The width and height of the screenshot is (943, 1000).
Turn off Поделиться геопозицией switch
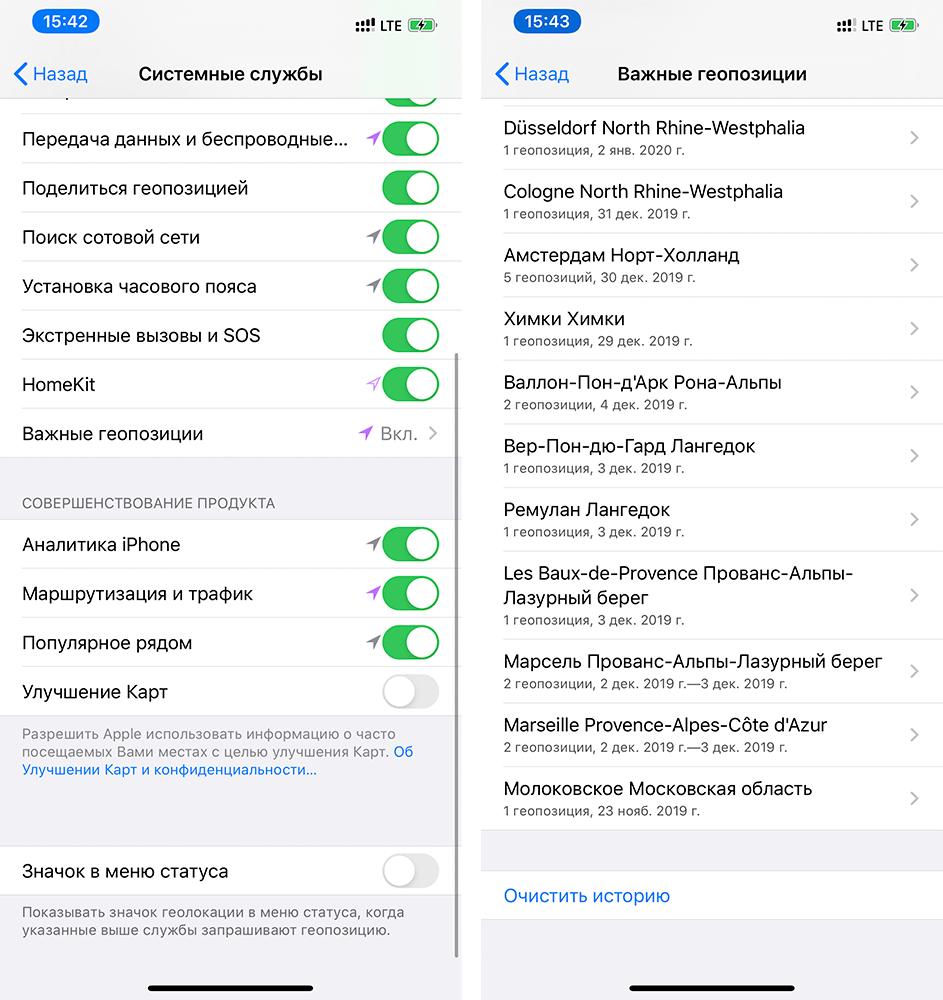click(x=410, y=188)
